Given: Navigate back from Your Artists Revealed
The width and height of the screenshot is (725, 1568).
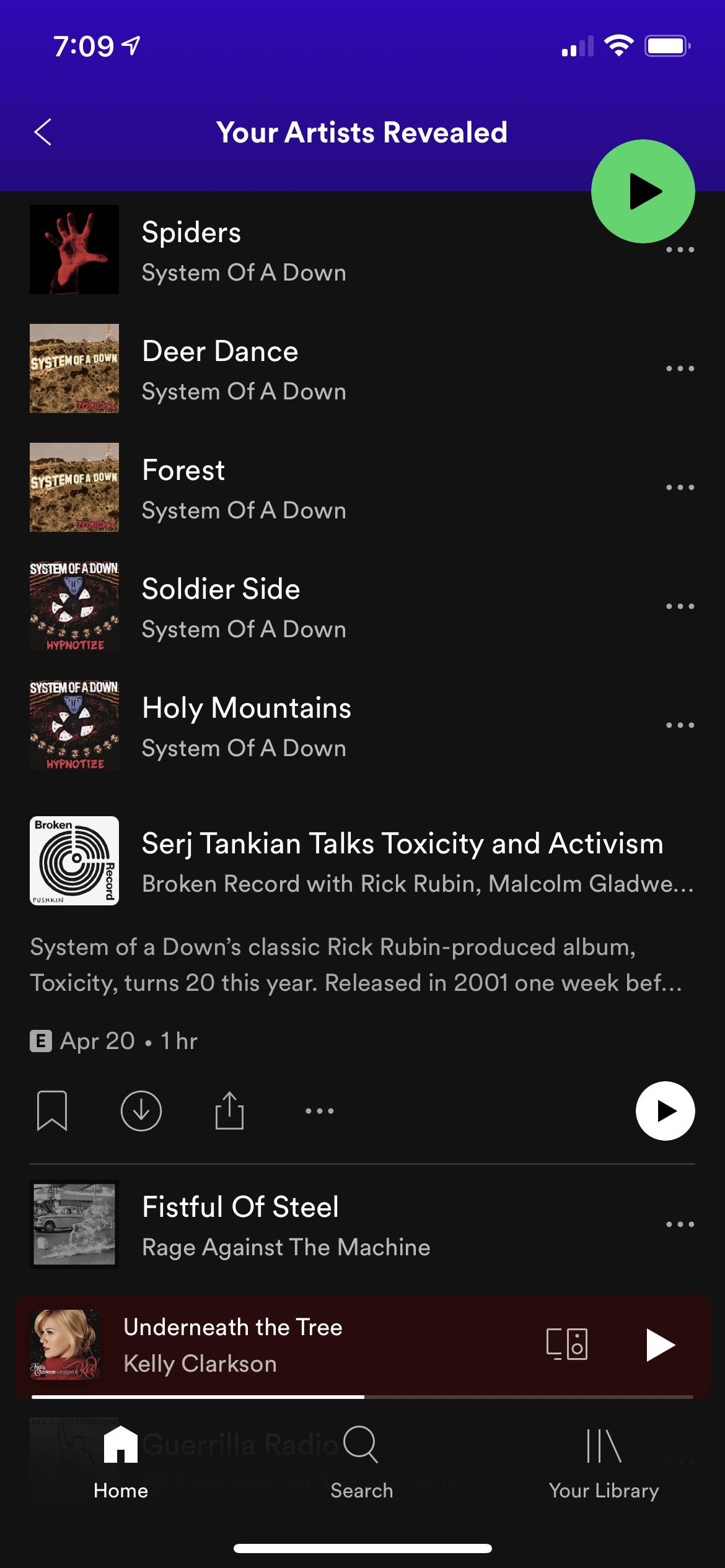Looking at the screenshot, I should (43, 132).
